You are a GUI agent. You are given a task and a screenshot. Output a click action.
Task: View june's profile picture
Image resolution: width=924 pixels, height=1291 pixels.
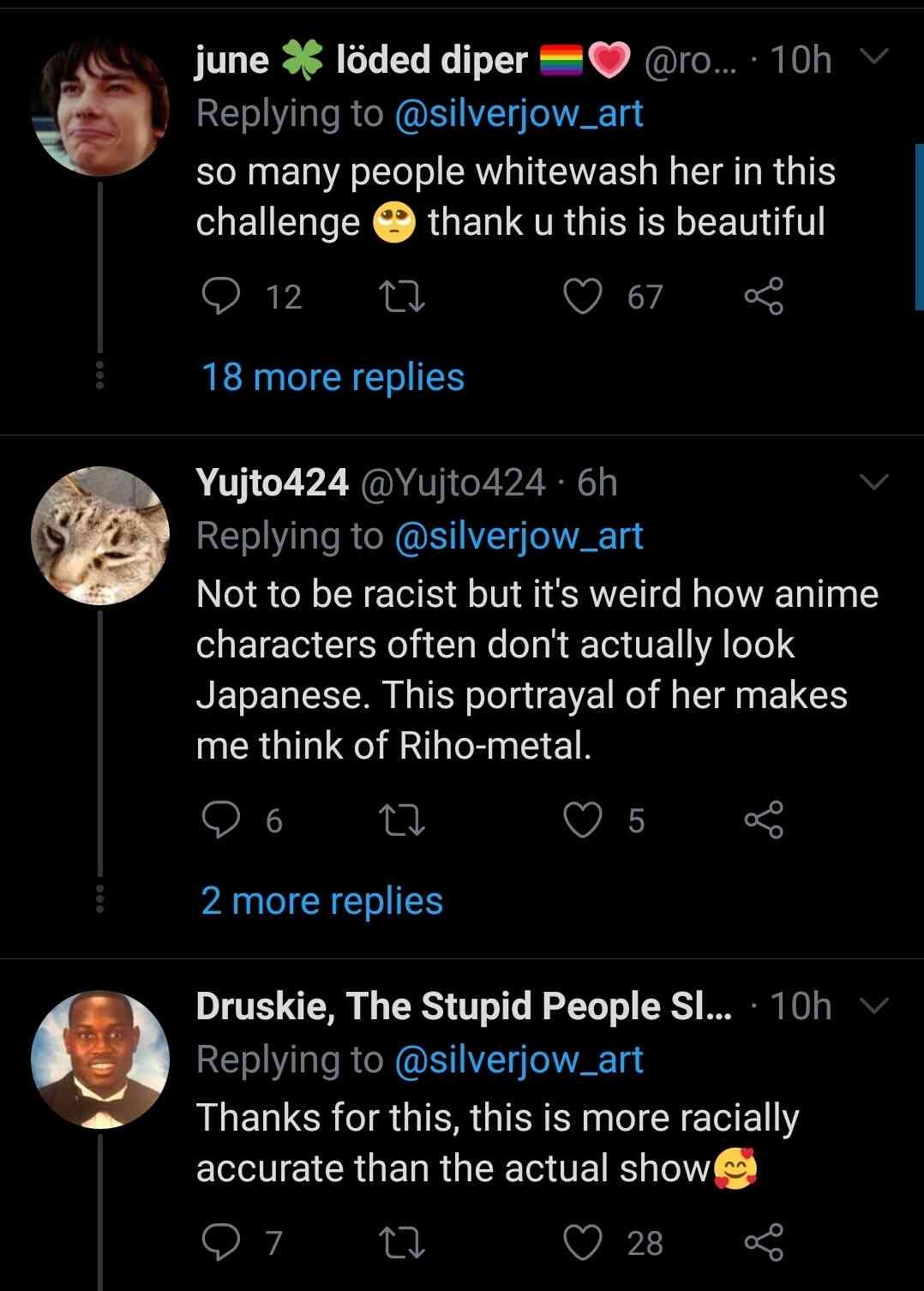tap(99, 108)
